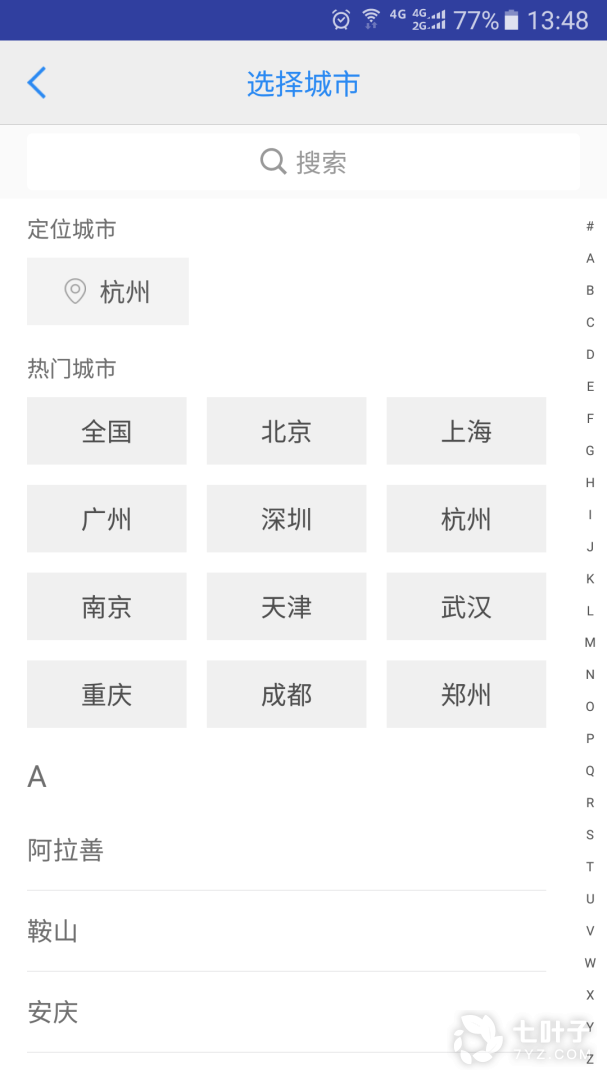The image size is (607, 1080).
Task: Jump to letter M in the index
Action: click(x=590, y=642)
